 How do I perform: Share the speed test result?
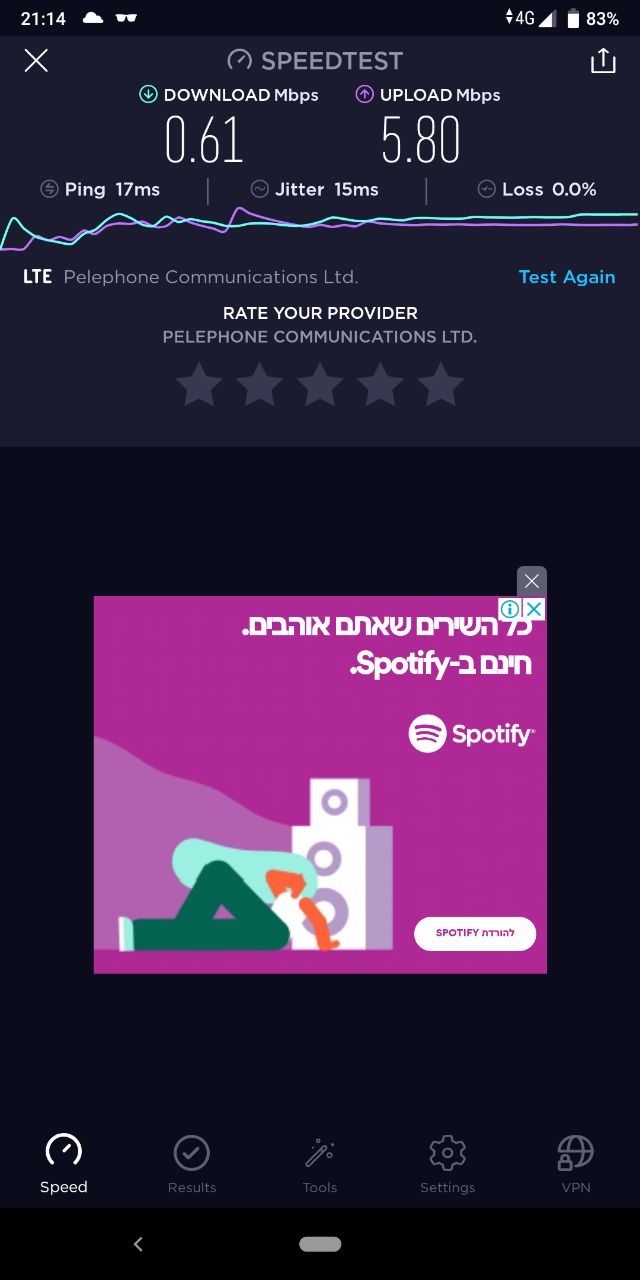tap(603, 61)
